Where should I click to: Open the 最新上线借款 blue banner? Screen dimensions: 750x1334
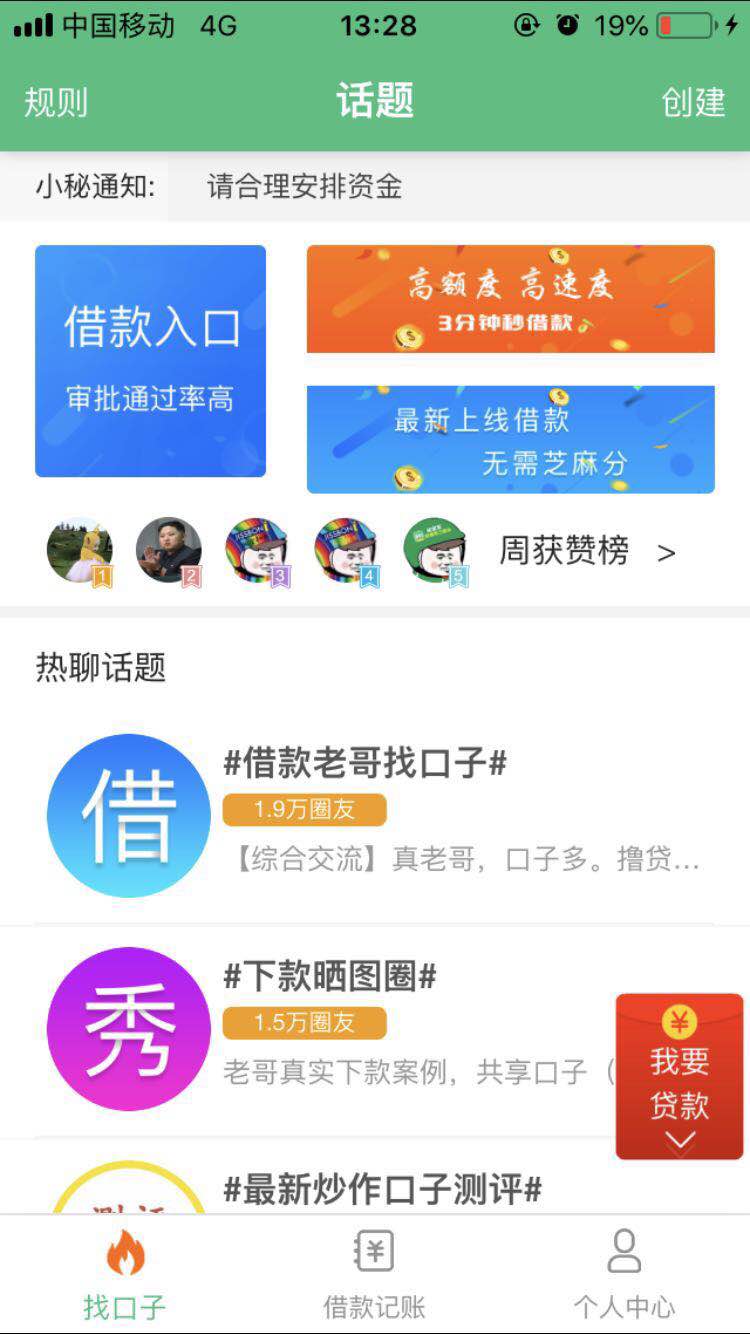(x=510, y=439)
